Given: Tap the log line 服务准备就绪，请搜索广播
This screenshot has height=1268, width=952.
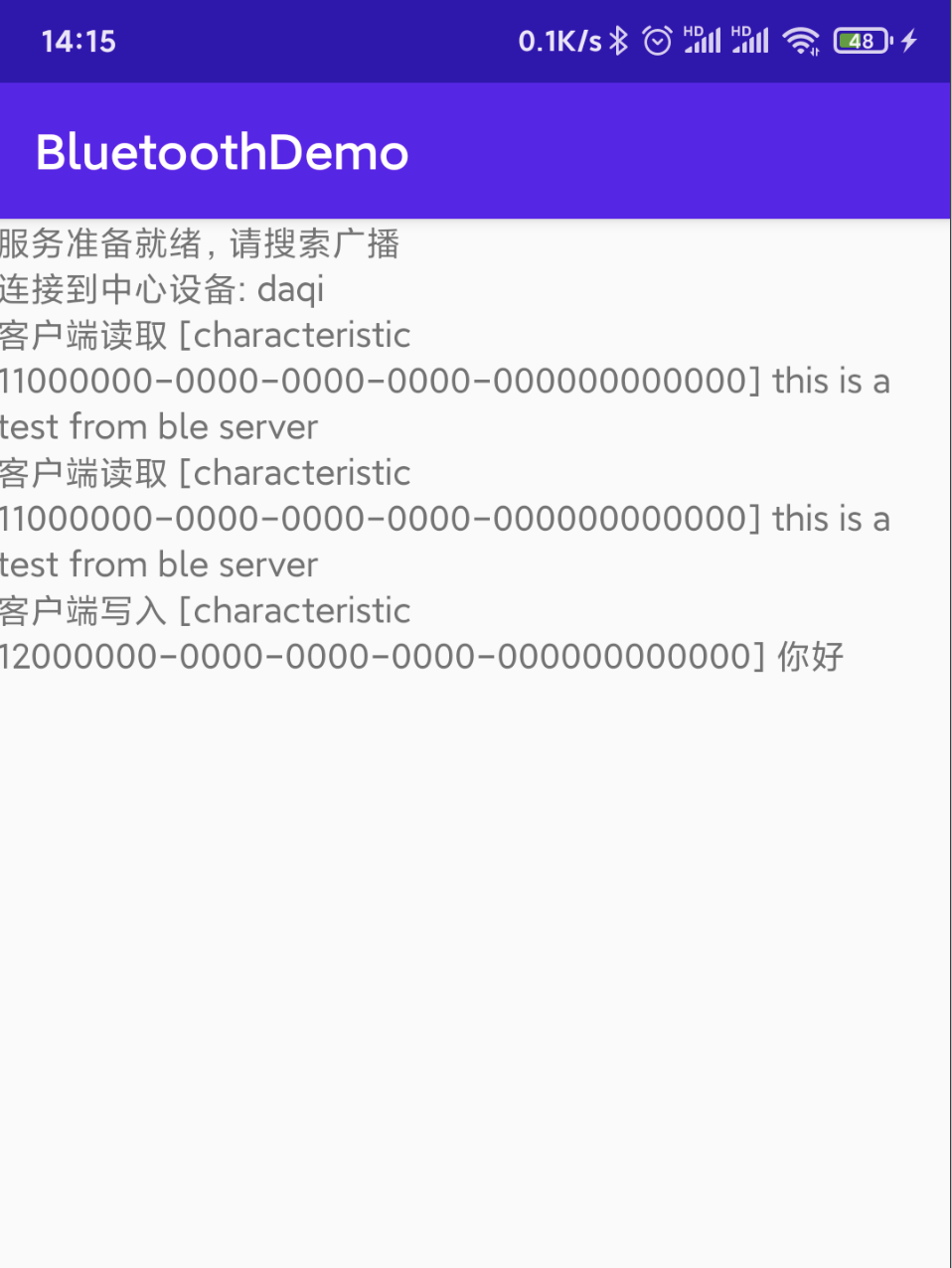Looking at the screenshot, I should [x=199, y=244].
